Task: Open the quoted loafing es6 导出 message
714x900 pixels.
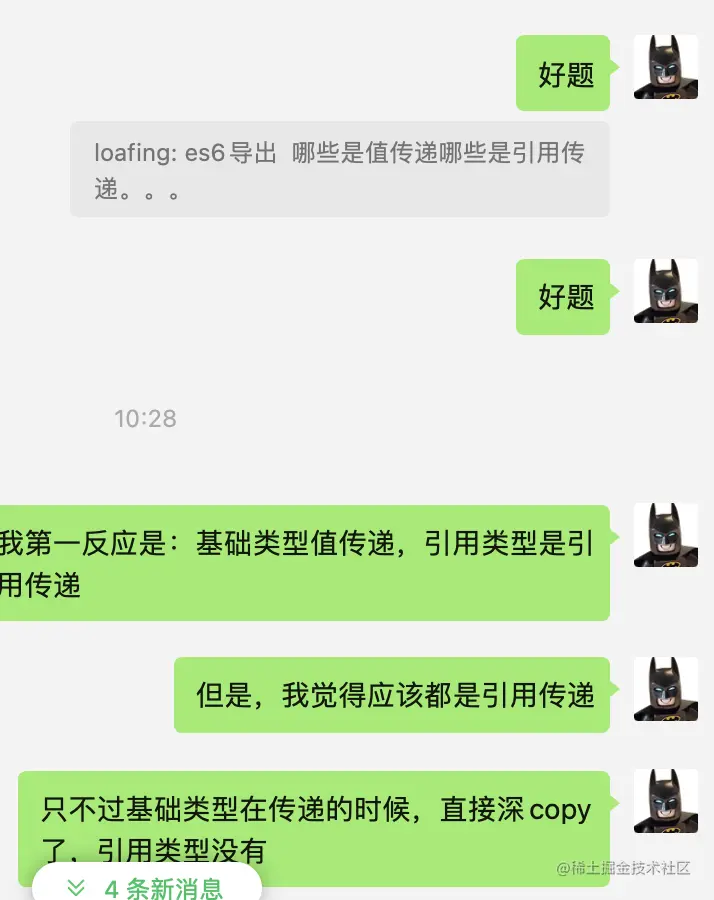Action: 339,169
